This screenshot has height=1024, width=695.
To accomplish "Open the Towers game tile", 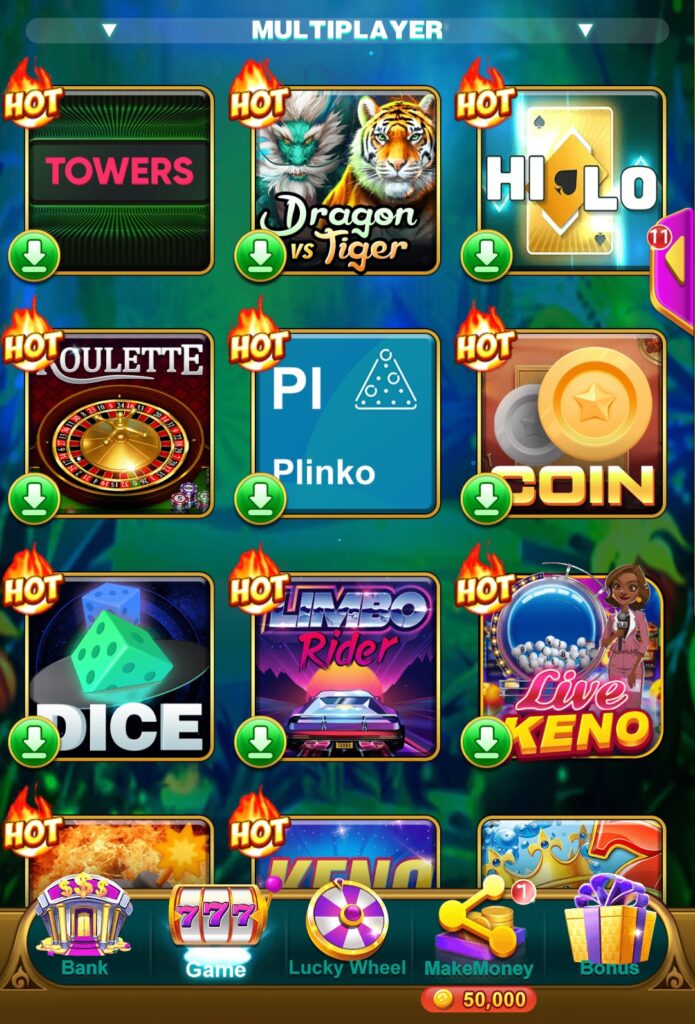I will click(x=119, y=180).
